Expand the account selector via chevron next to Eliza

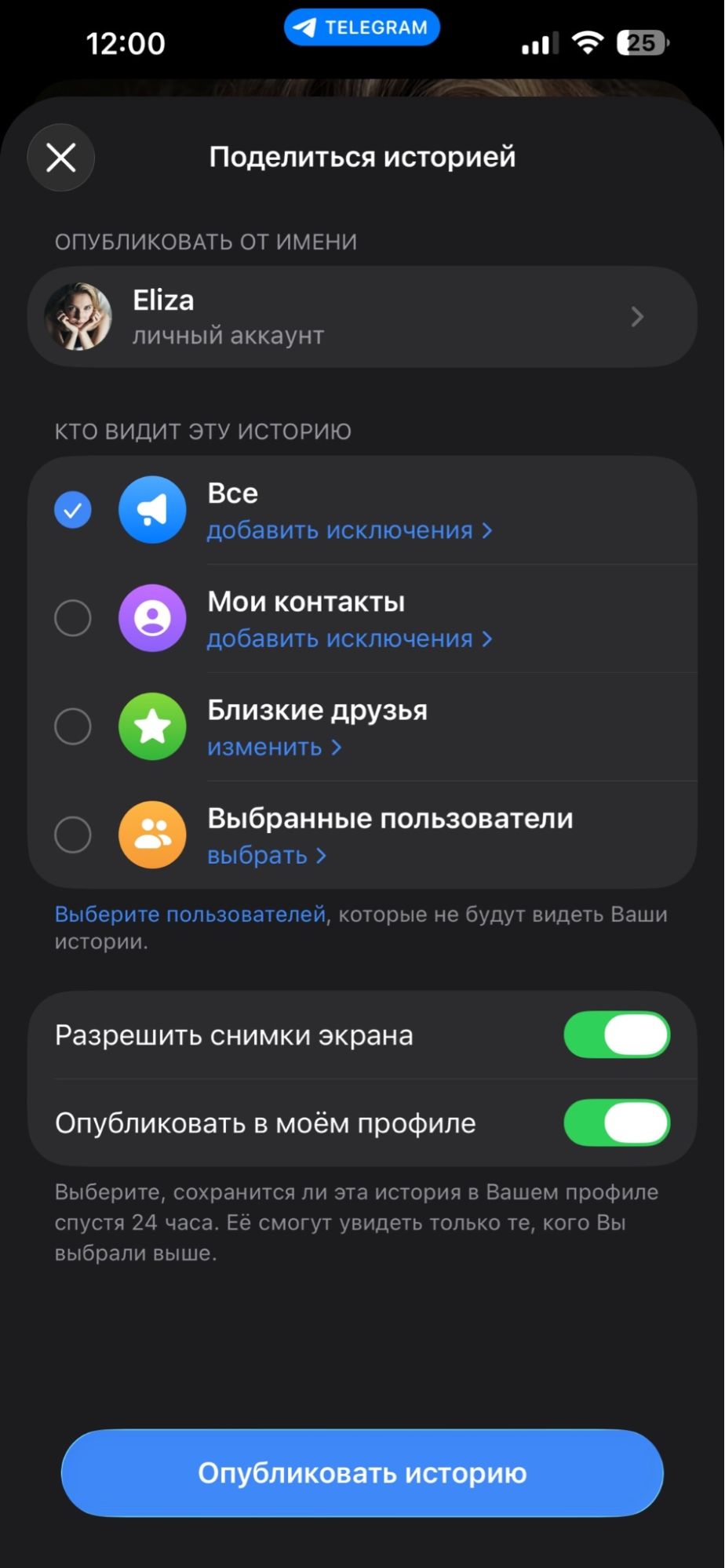point(637,317)
